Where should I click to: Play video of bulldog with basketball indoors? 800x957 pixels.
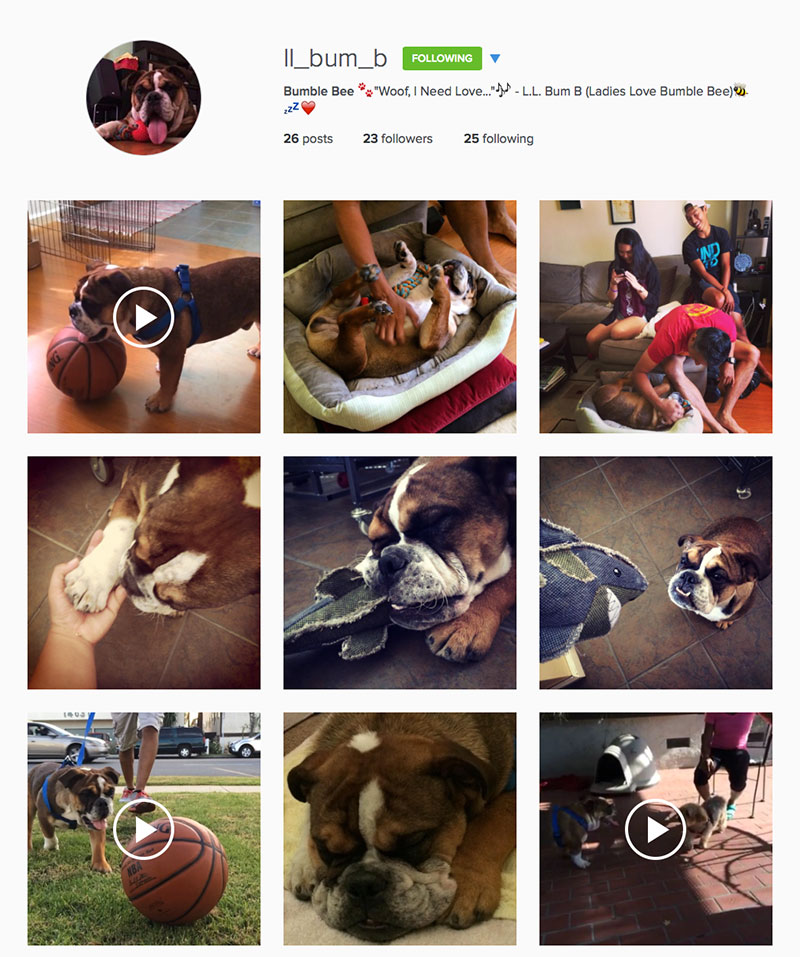tap(144, 317)
